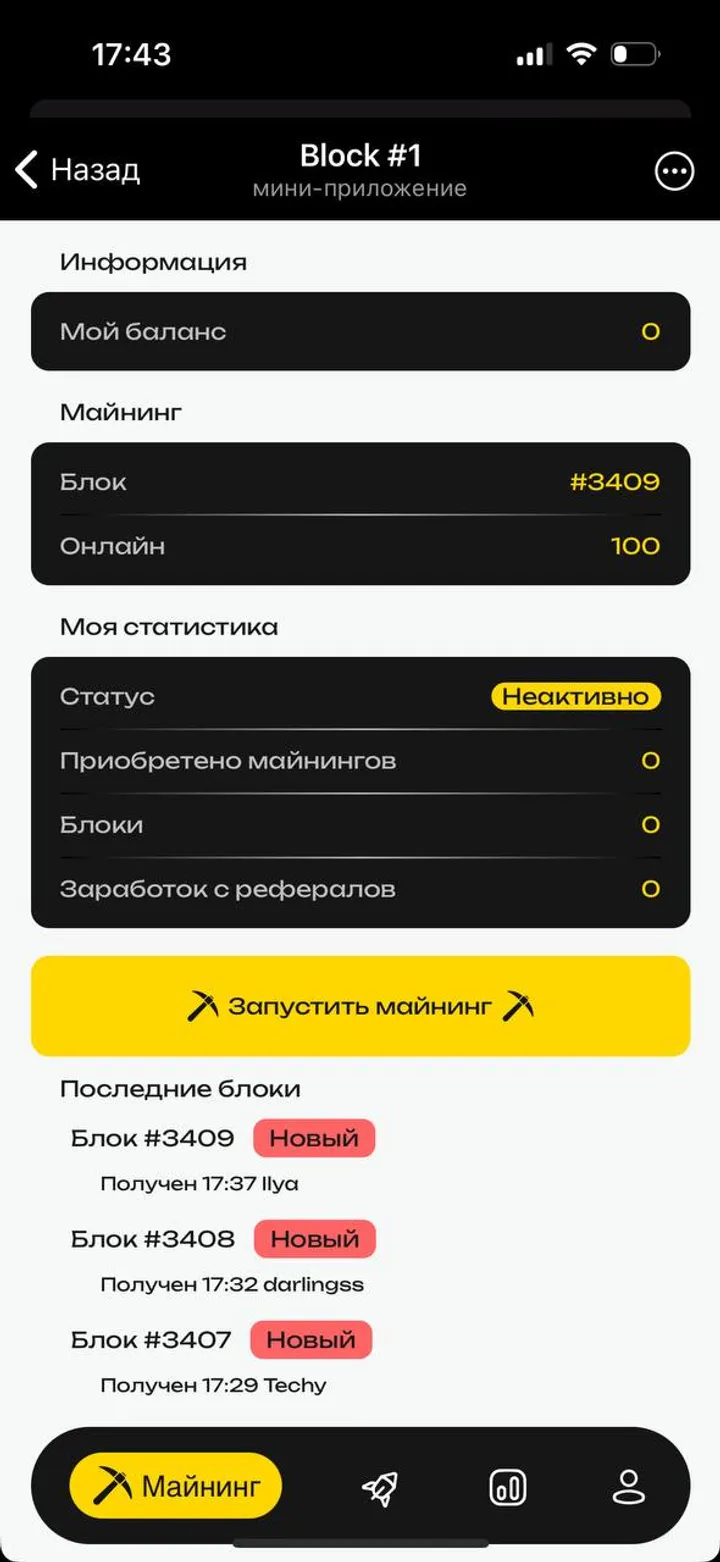Open the three-dot menu of the mini-app

(673, 171)
